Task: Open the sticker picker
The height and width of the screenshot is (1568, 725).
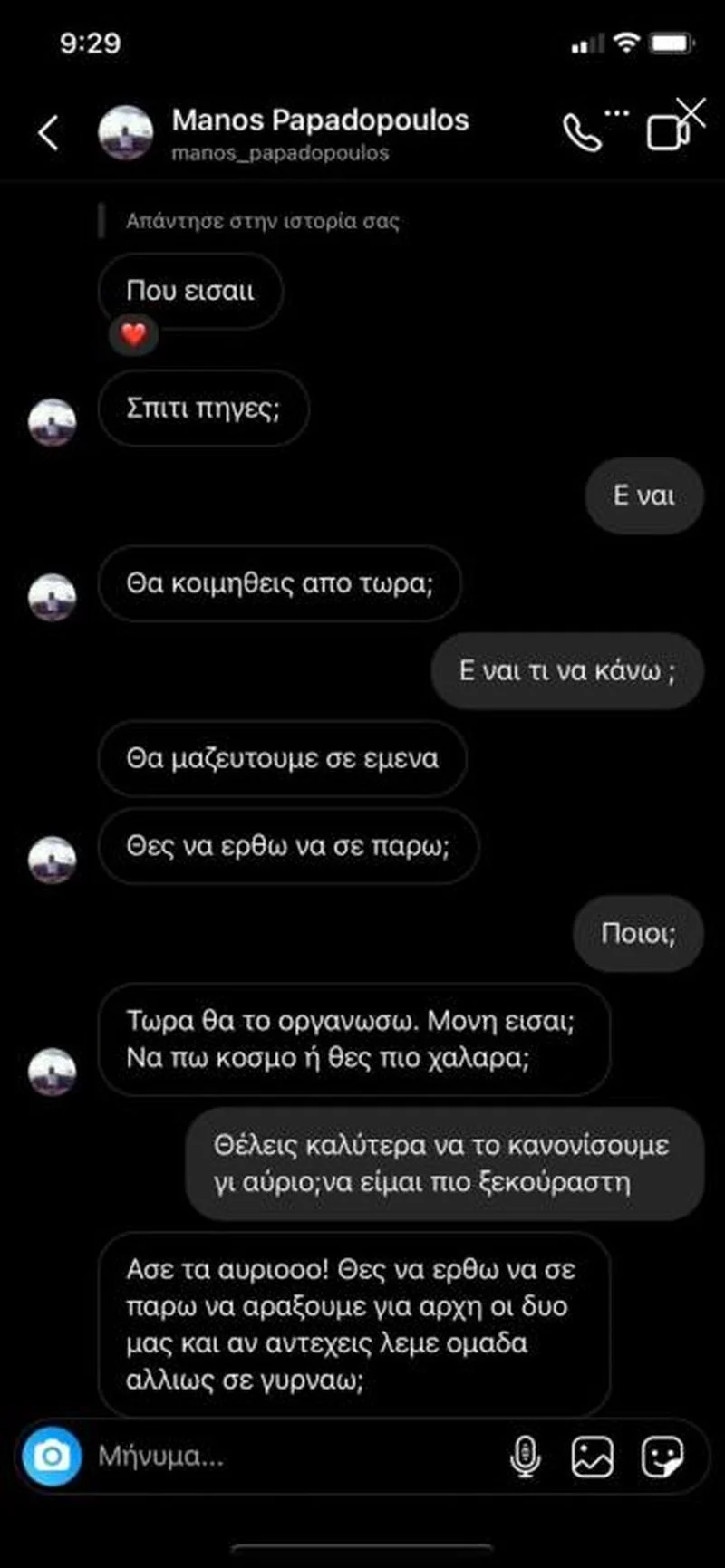Action: (x=662, y=1457)
